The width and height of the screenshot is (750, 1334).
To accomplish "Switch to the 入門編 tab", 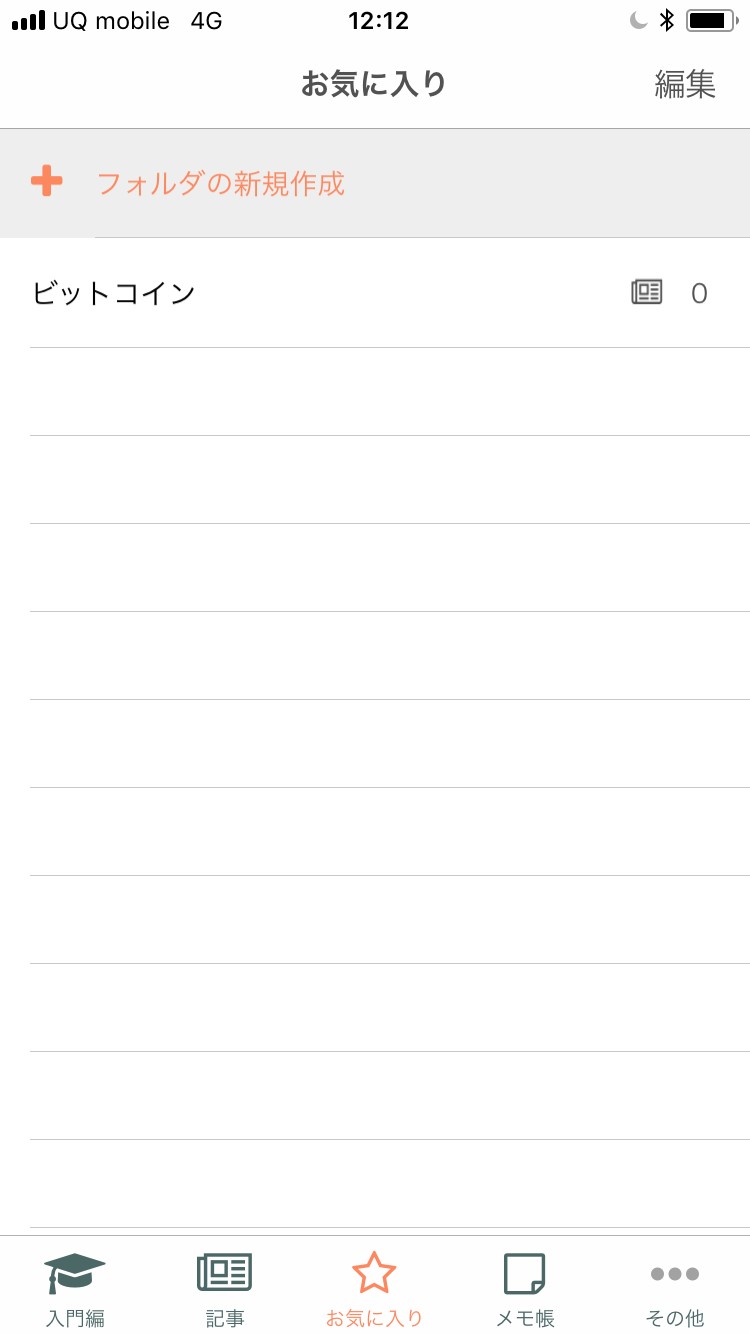I will pyautogui.click(x=75, y=1288).
